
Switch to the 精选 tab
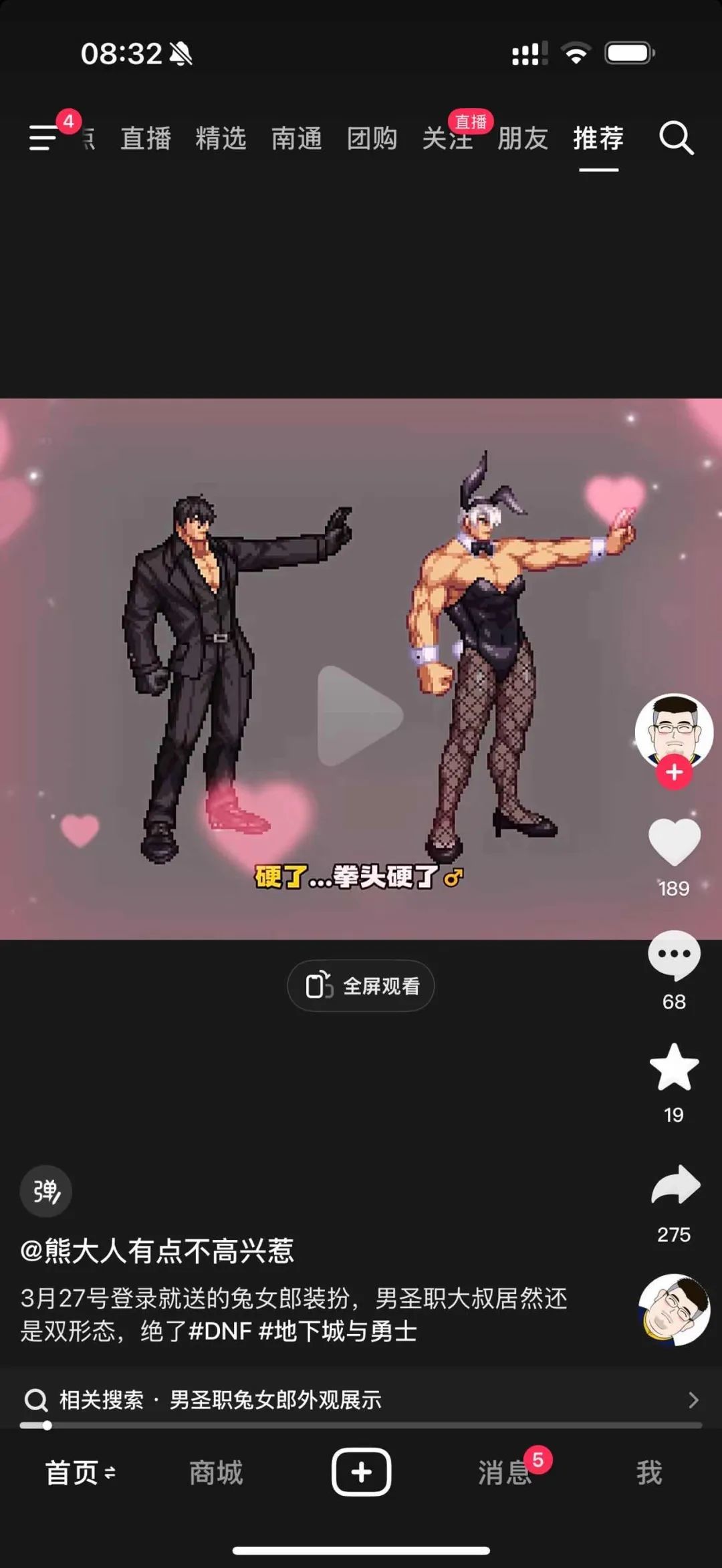[x=221, y=138]
